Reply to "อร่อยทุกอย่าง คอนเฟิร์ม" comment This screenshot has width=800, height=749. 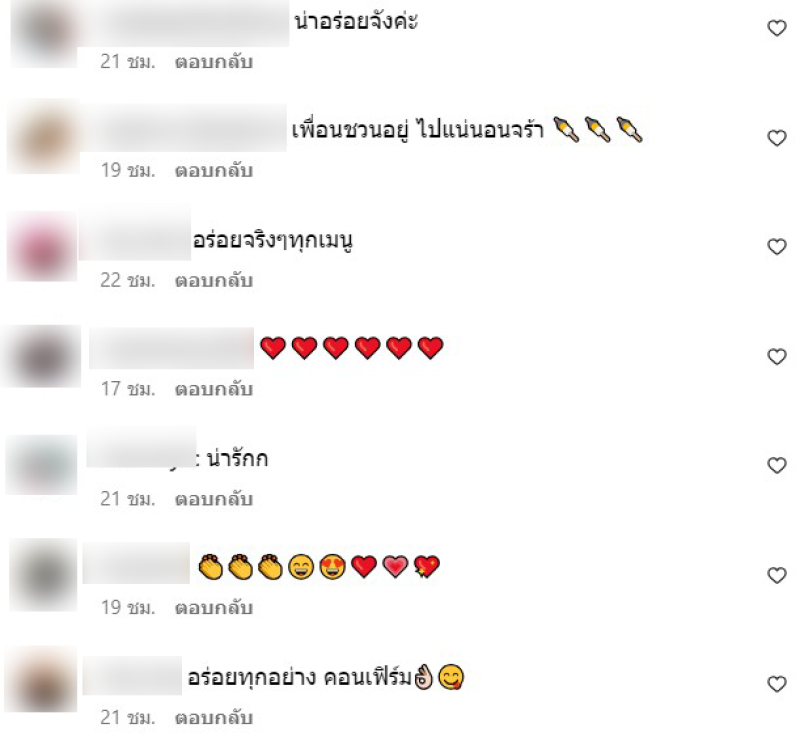click(214, 717)
